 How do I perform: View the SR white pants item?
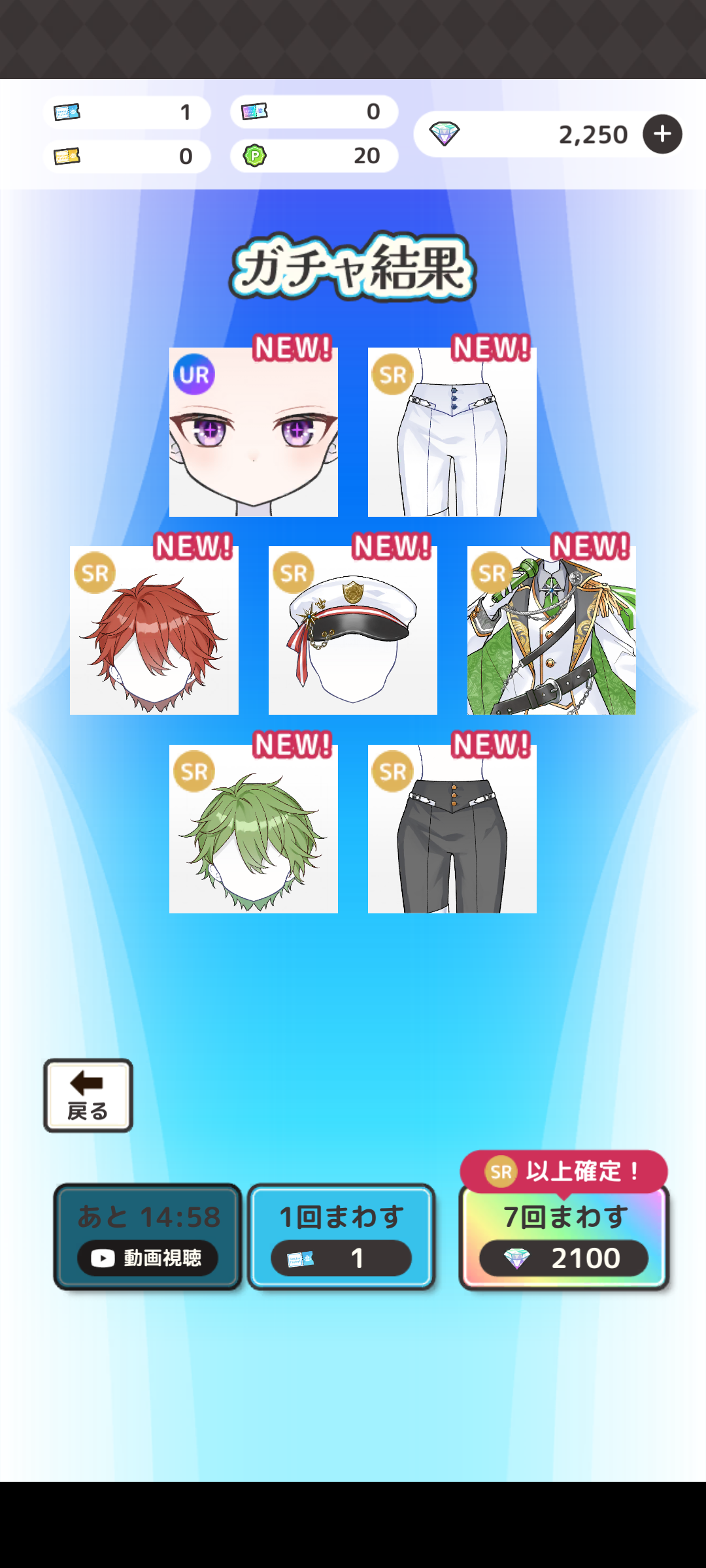[452, 433]
